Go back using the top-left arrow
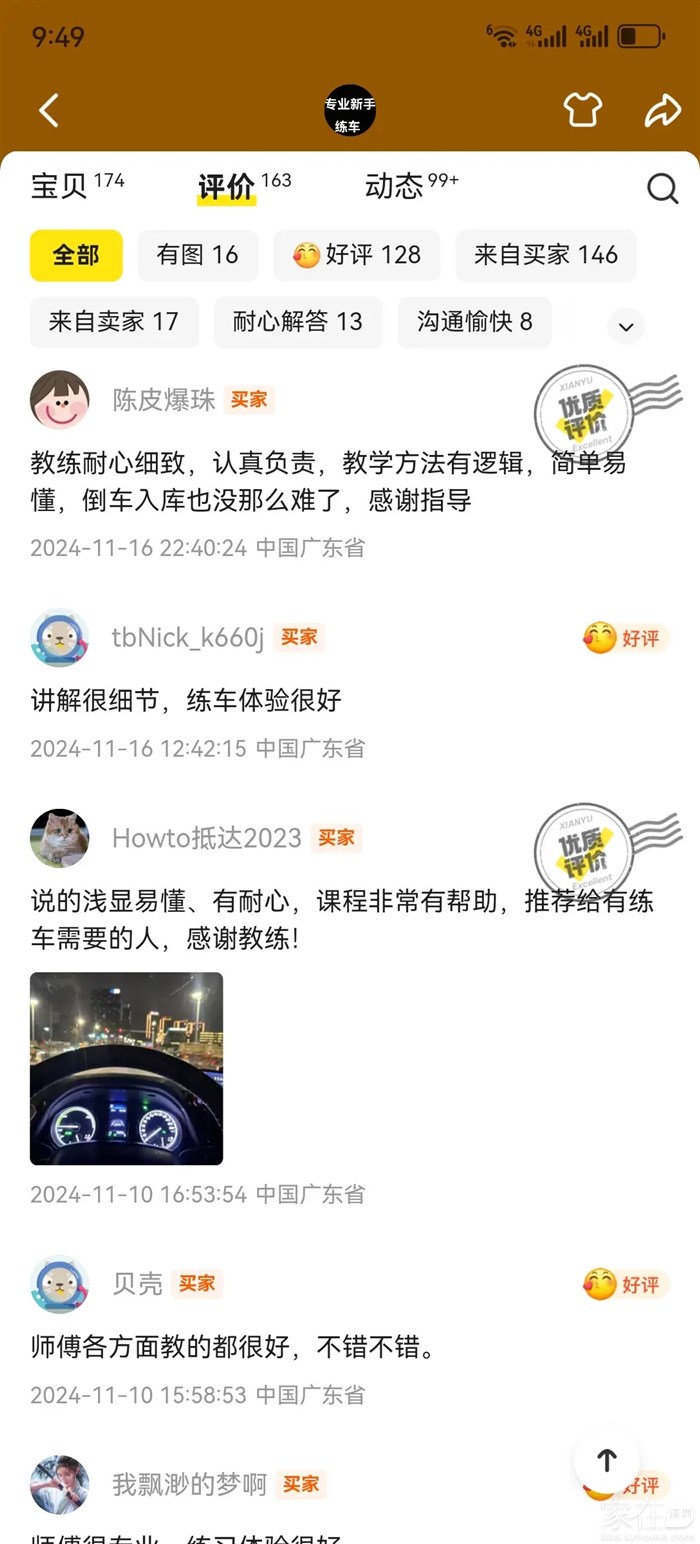This screenshot has height=1544, width=700. pos(49,111)
